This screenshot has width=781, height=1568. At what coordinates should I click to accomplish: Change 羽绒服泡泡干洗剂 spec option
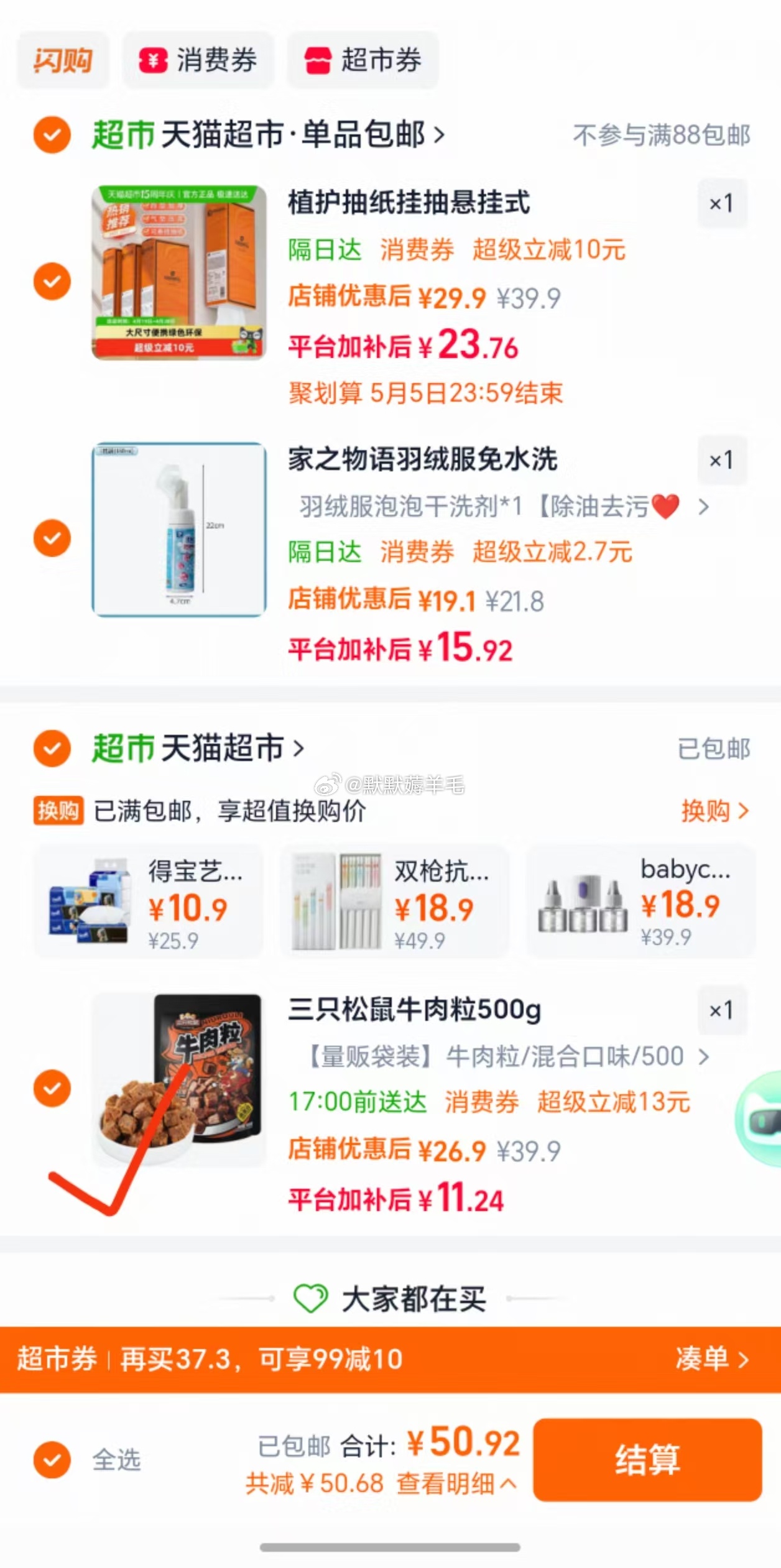pyautogui.click(x=502, y=507)
